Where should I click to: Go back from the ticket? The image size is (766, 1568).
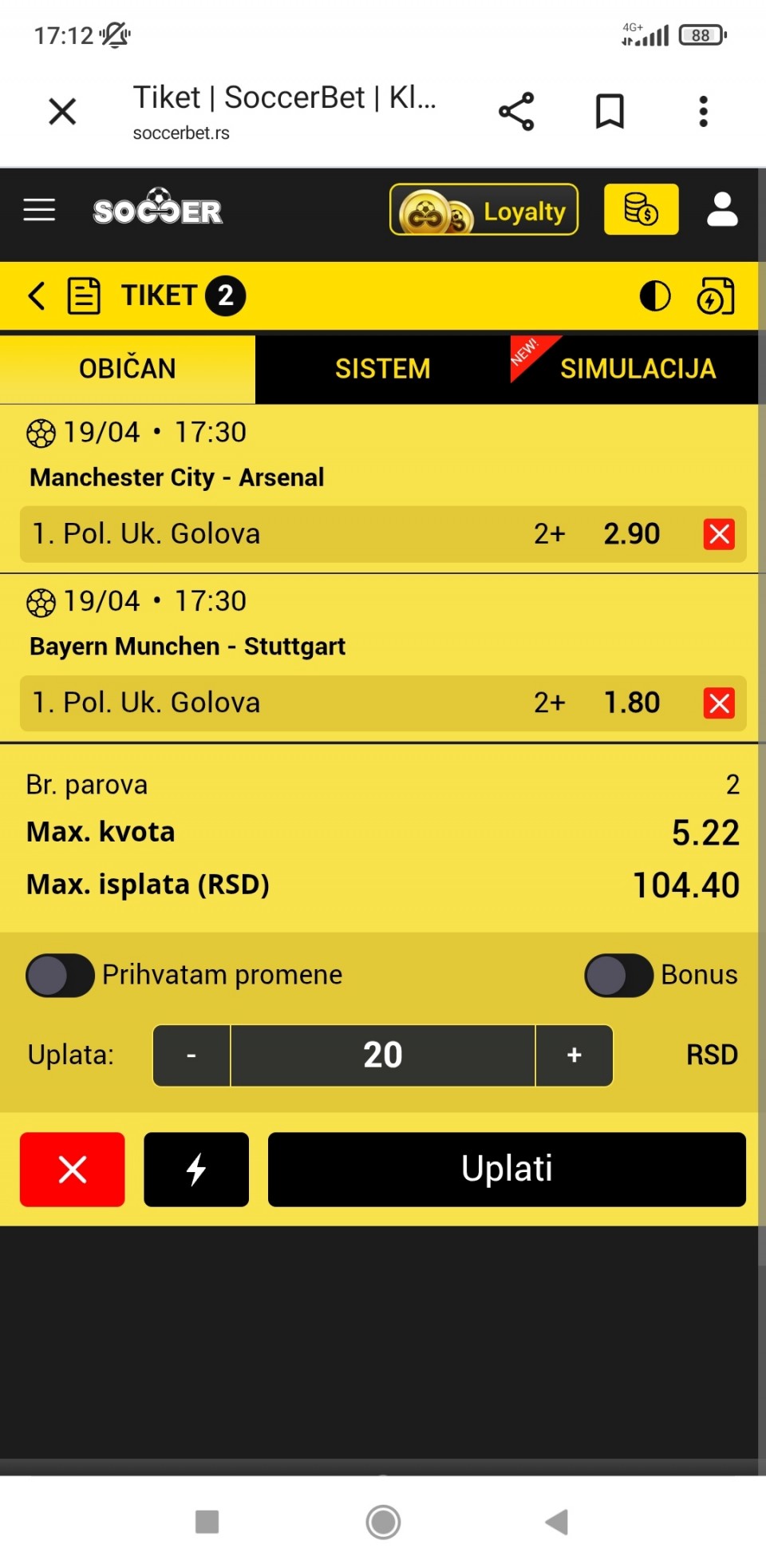pos(36,295)
